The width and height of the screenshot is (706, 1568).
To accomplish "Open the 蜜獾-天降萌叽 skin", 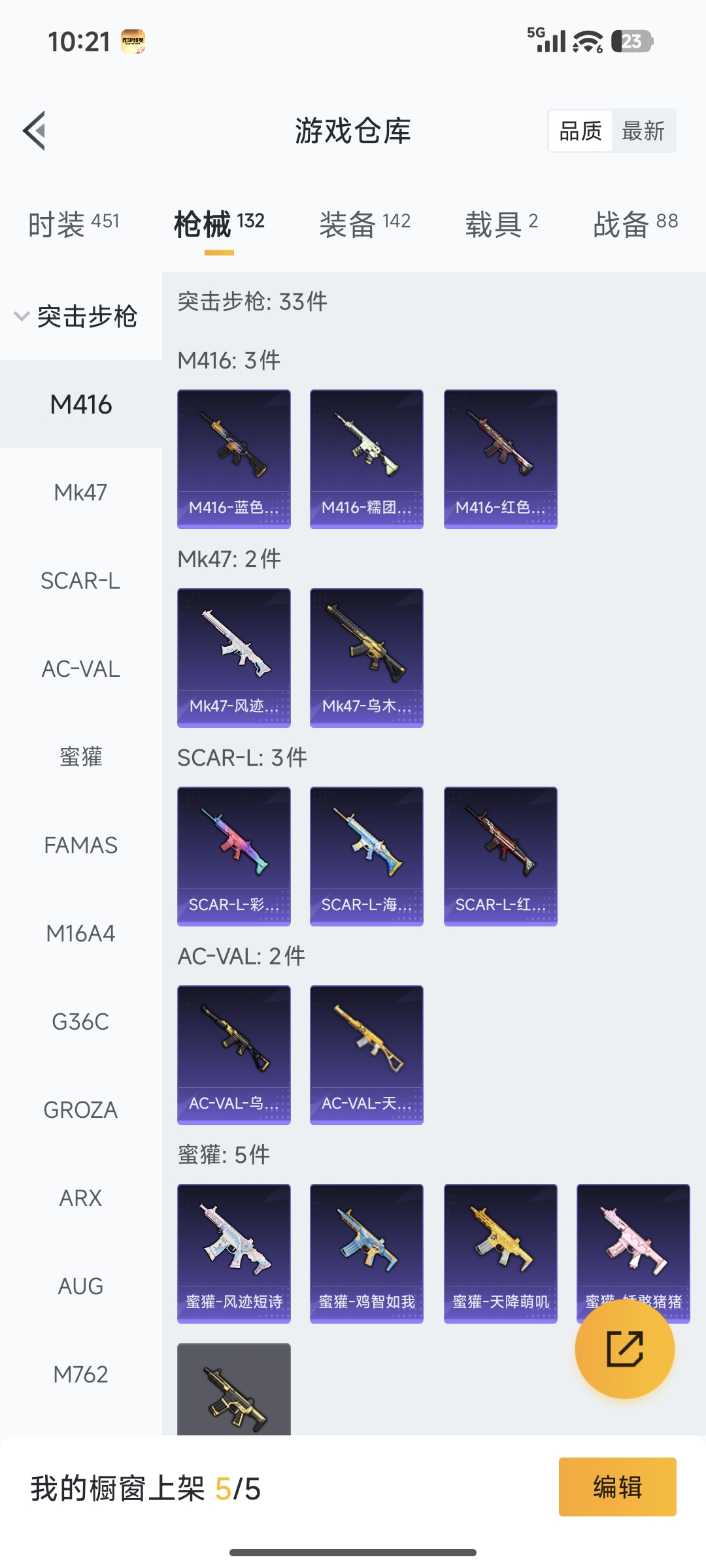I will tap(501, 1254).
